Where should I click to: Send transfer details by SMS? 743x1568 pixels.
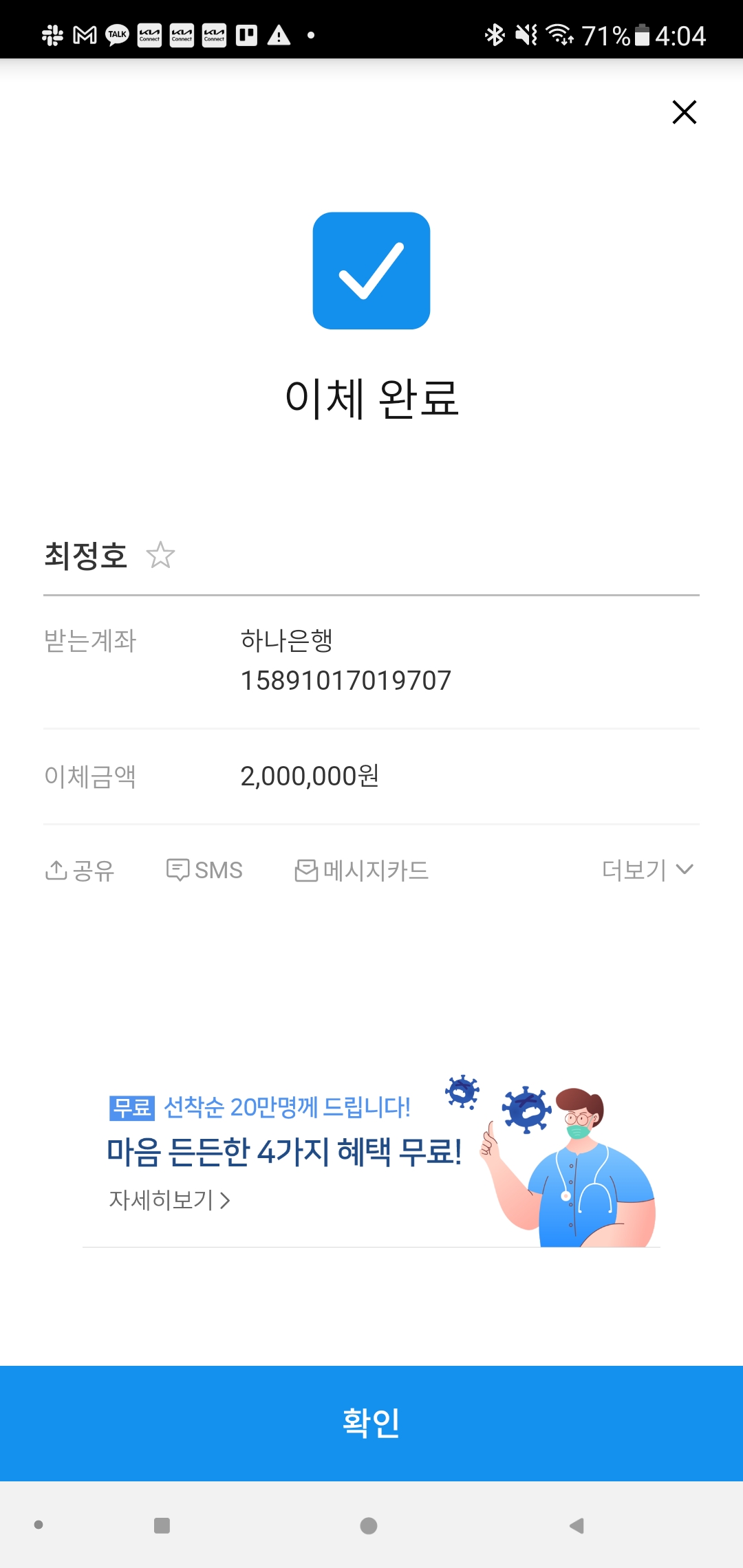[x=204, y=870]
